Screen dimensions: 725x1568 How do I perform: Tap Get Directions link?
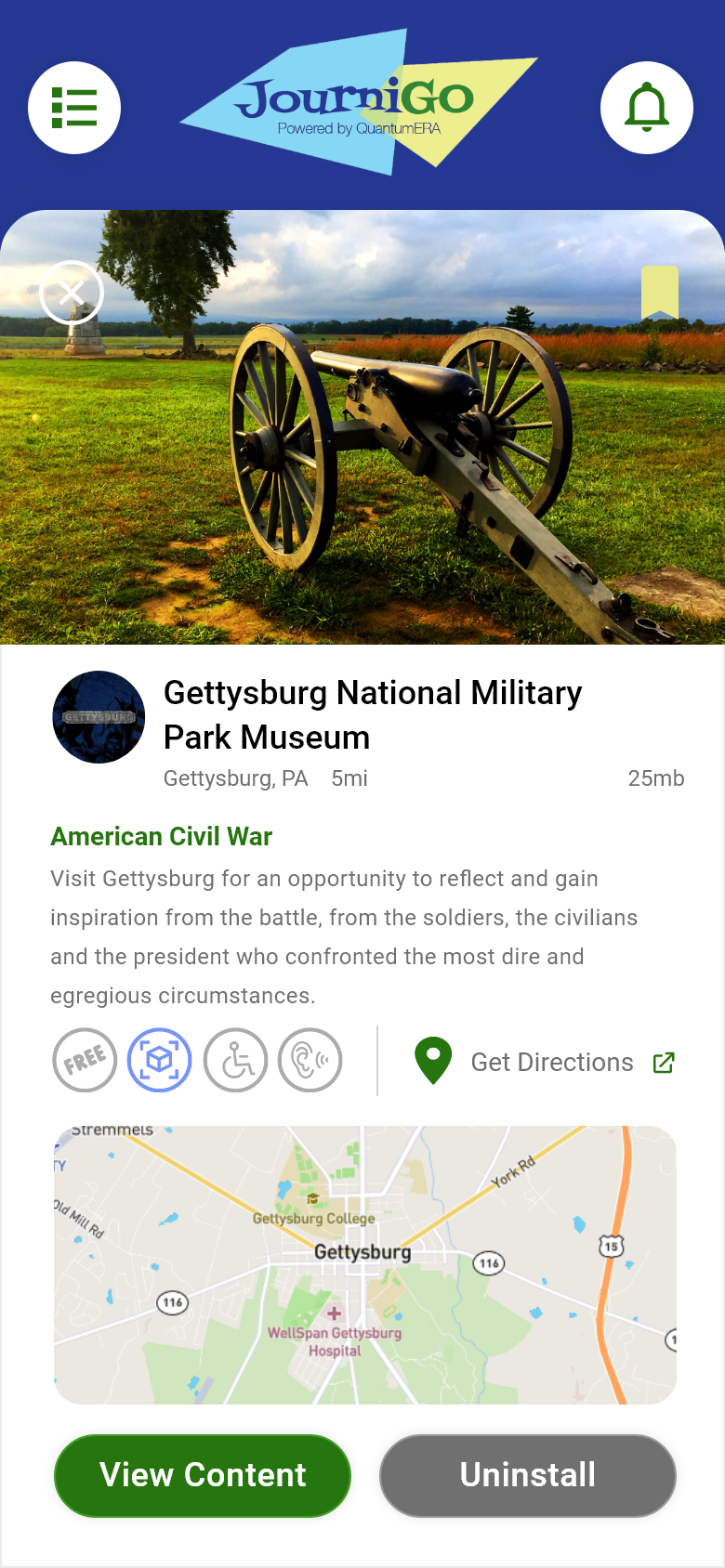click(x=552, y=1062)
